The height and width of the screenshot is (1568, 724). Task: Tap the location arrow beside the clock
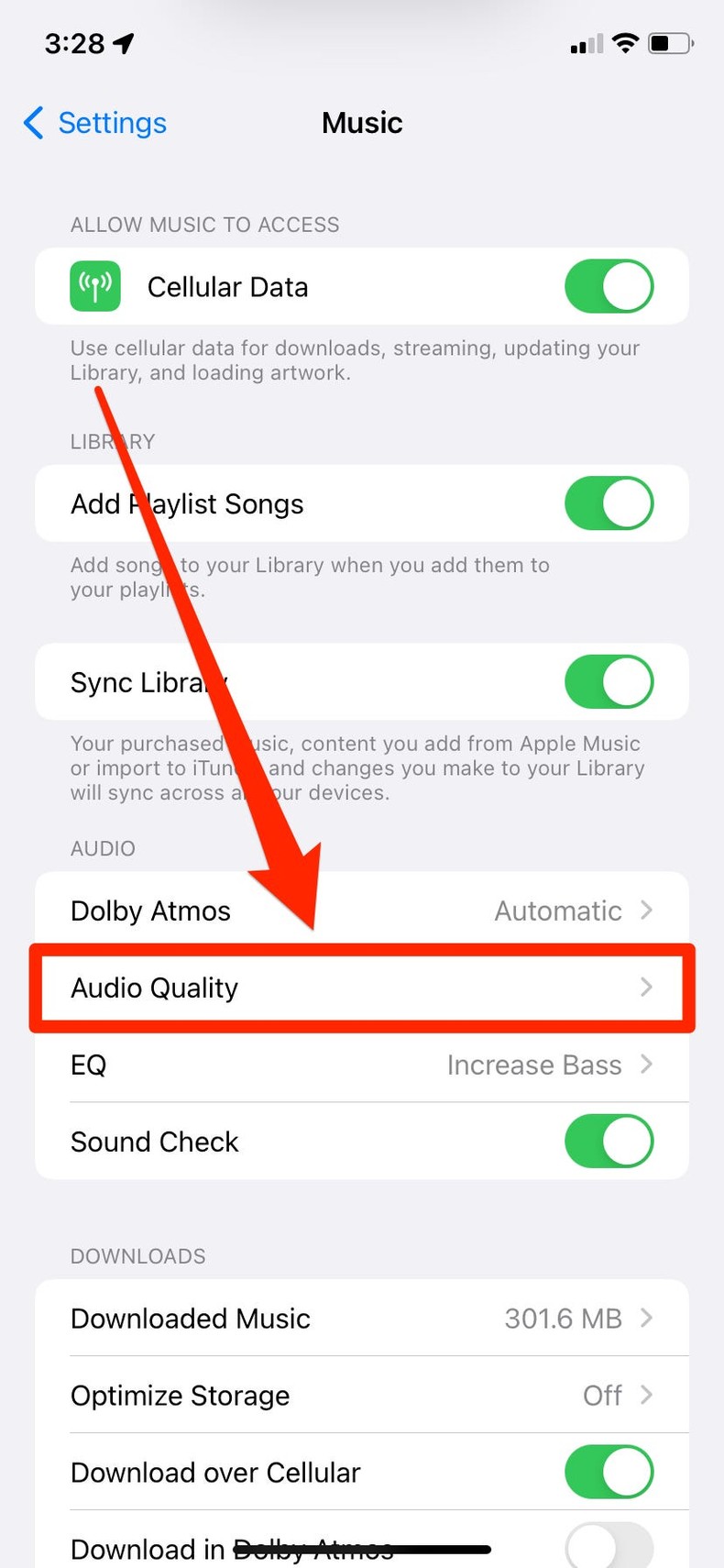coord(124,40)
